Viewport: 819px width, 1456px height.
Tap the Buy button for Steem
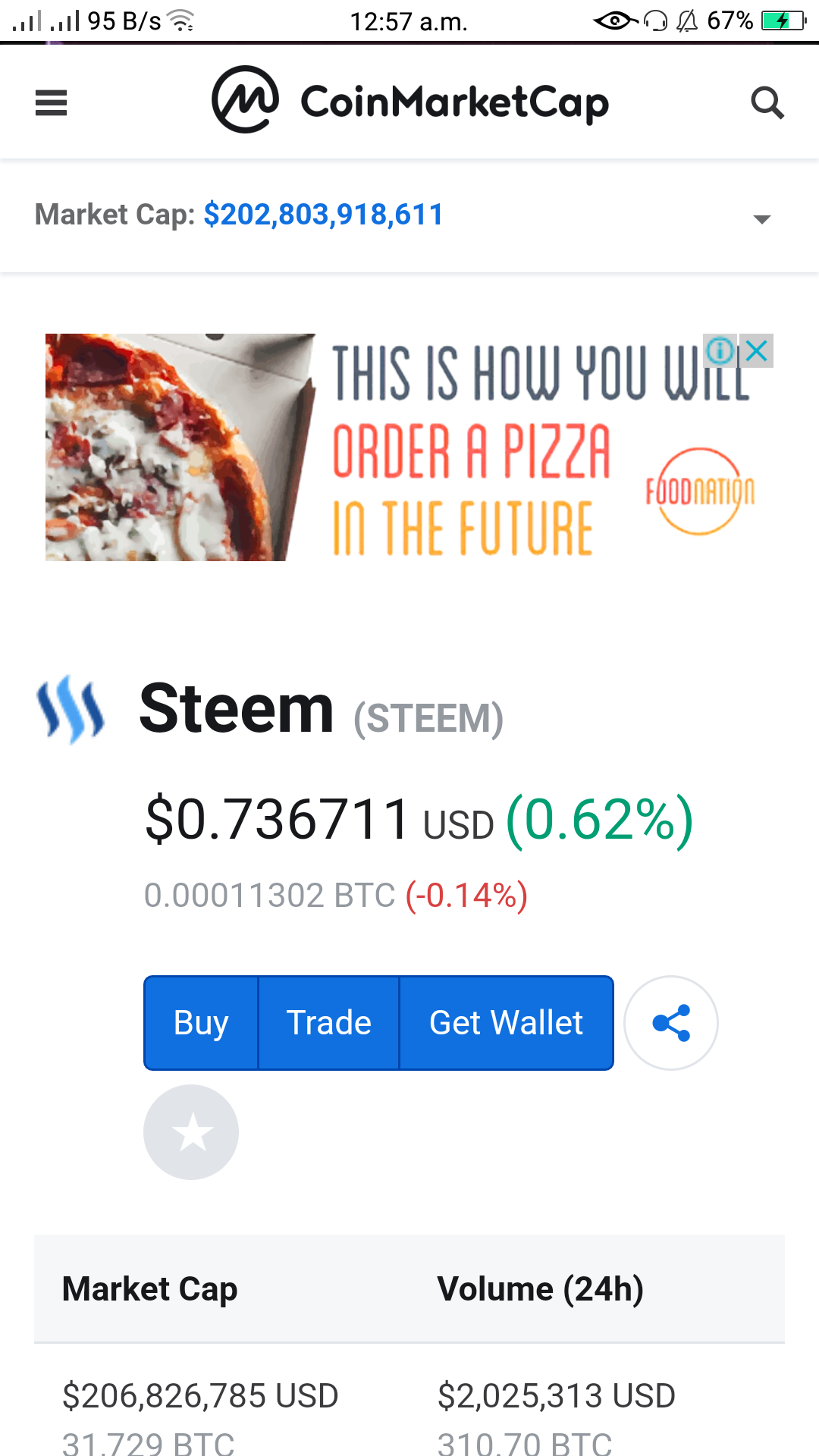[x=201, y=1023]
